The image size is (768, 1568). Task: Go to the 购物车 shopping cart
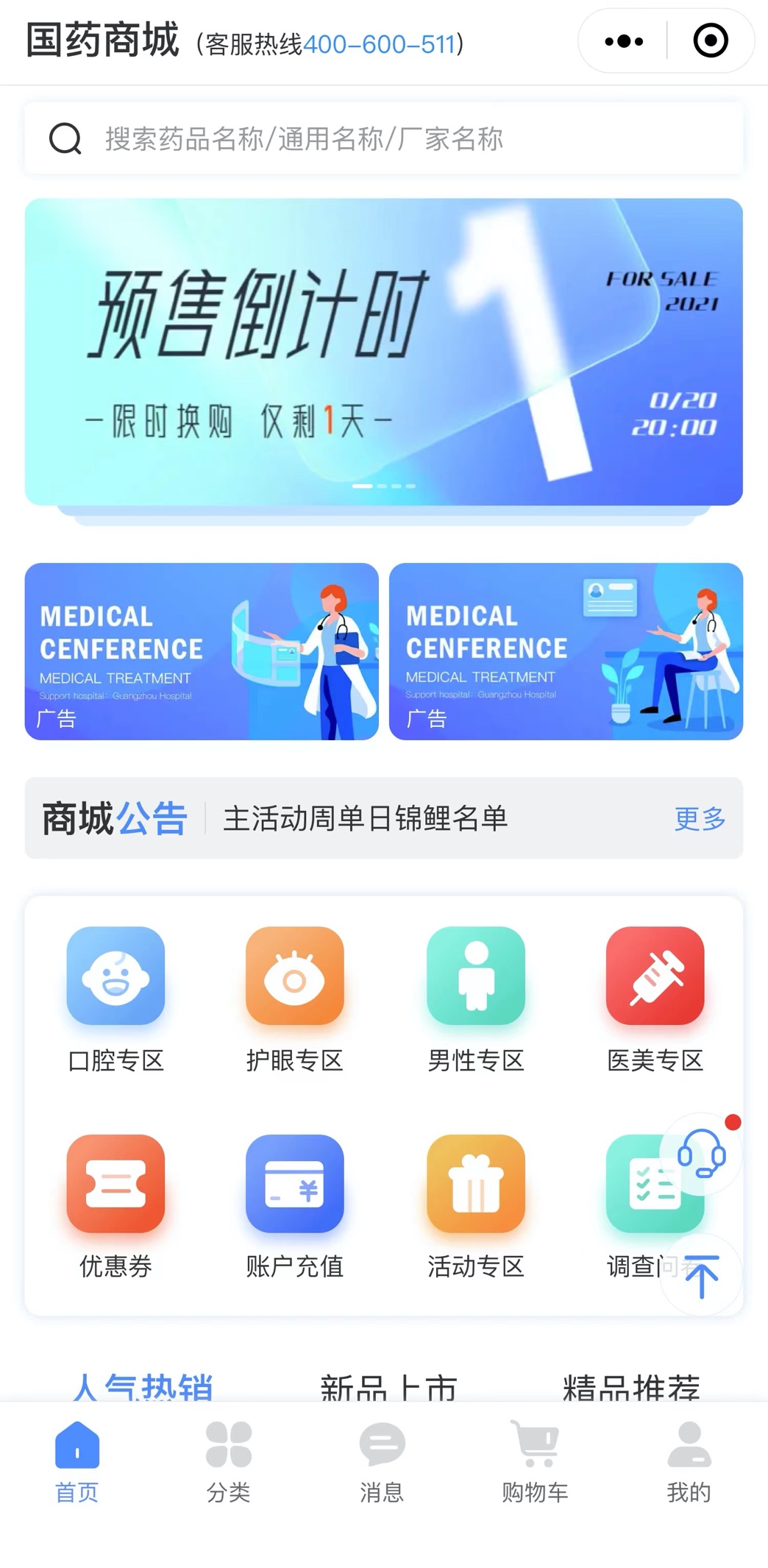535,1461
